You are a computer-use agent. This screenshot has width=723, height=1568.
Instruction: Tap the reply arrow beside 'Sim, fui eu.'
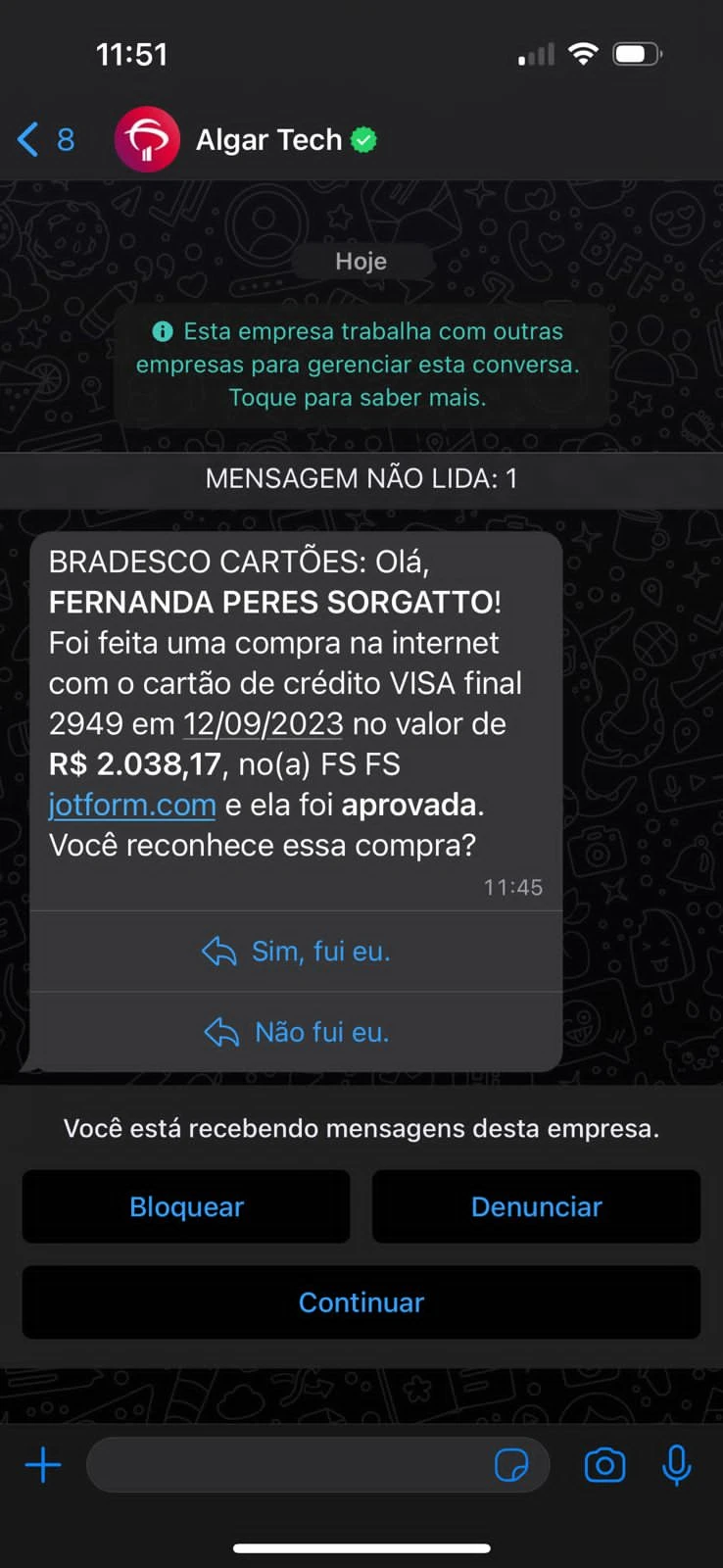(x=220, y=951)
